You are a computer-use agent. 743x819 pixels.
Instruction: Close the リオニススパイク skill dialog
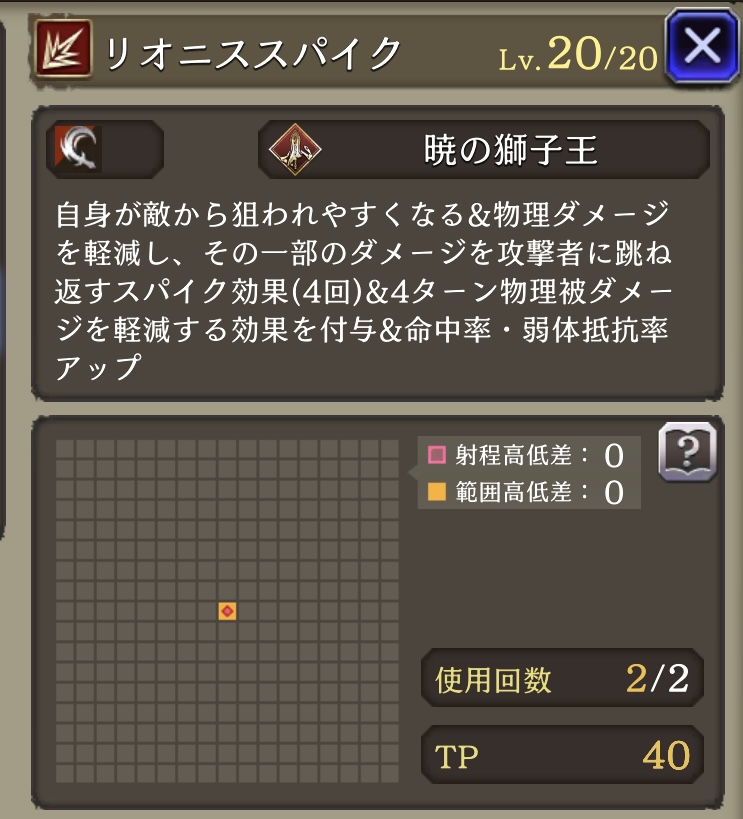pos(704,48)
